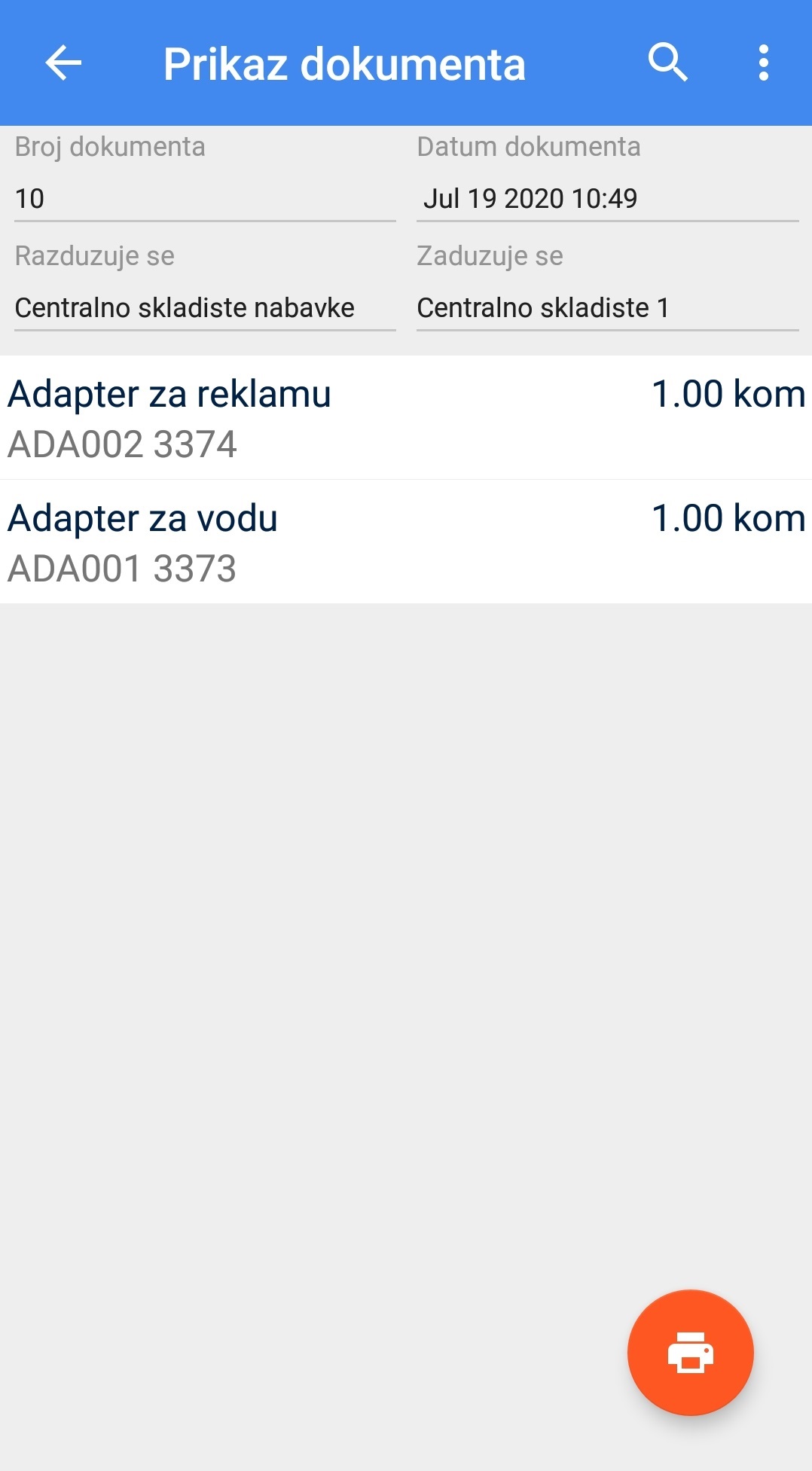Tap the orange print button

point(690,1352)
